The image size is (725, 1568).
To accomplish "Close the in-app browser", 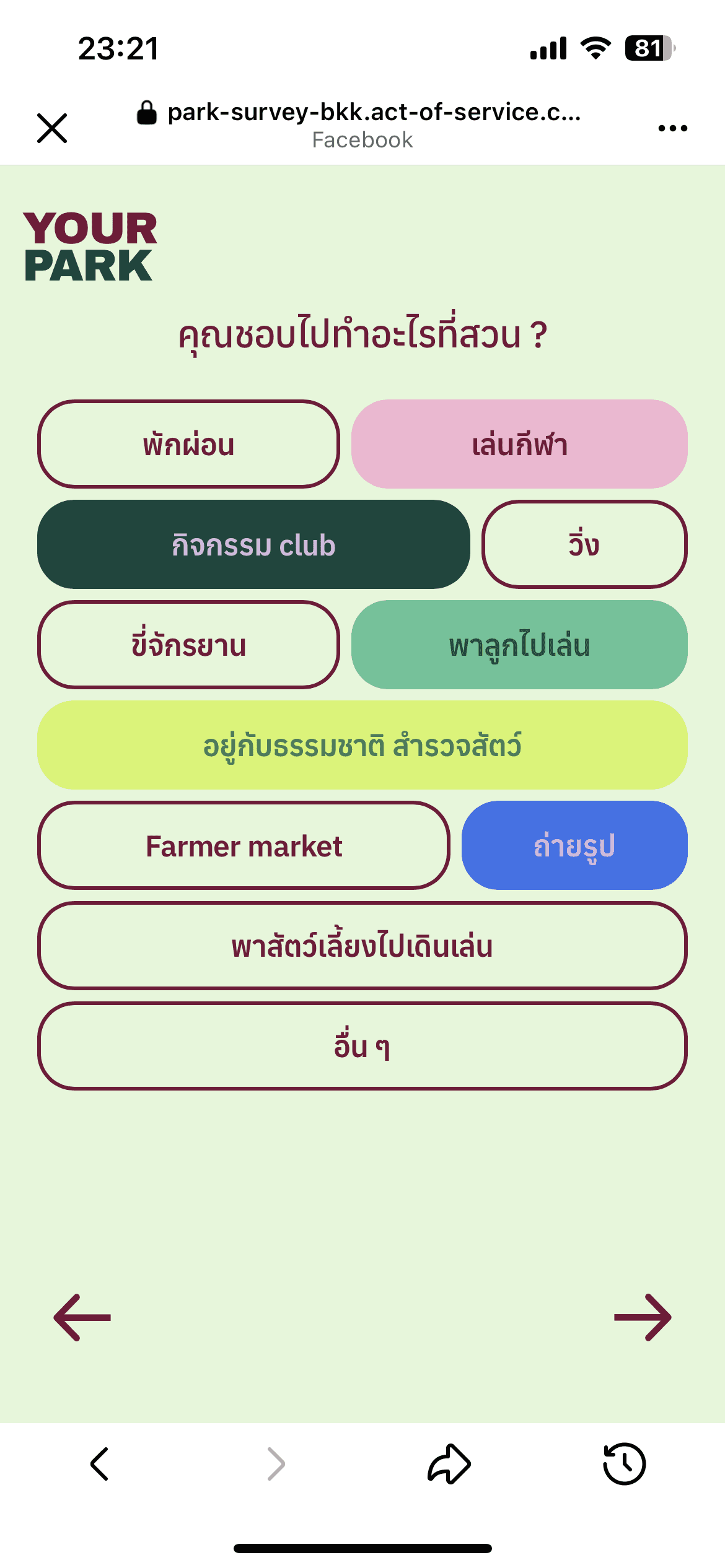I will (52, 128).
